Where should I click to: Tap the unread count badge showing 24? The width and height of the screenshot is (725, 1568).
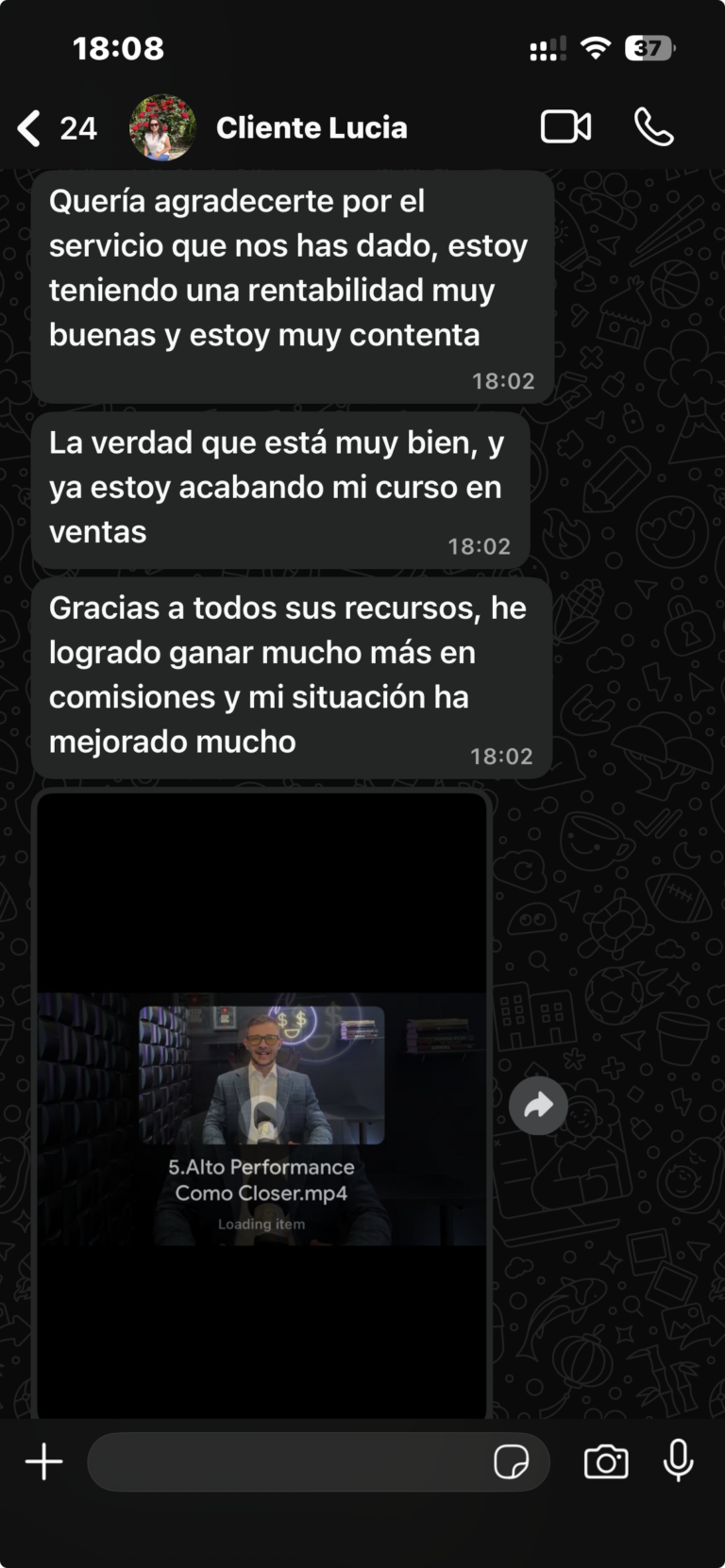[80, 128]
